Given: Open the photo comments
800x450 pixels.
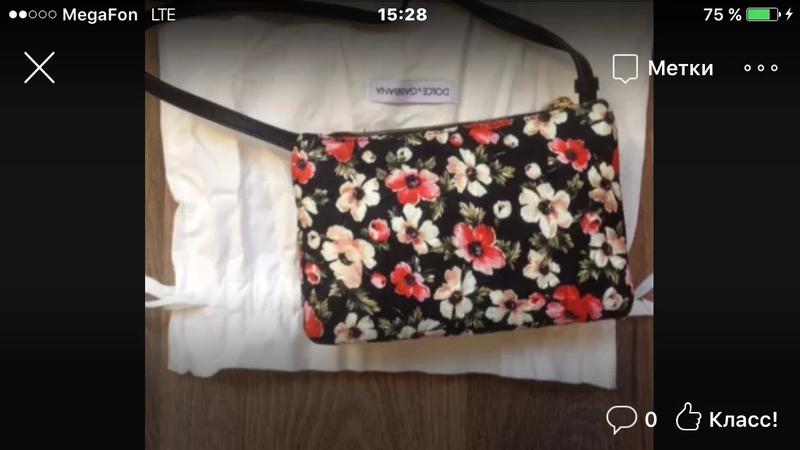Looking at the screenshot, I should coord(631,419).
